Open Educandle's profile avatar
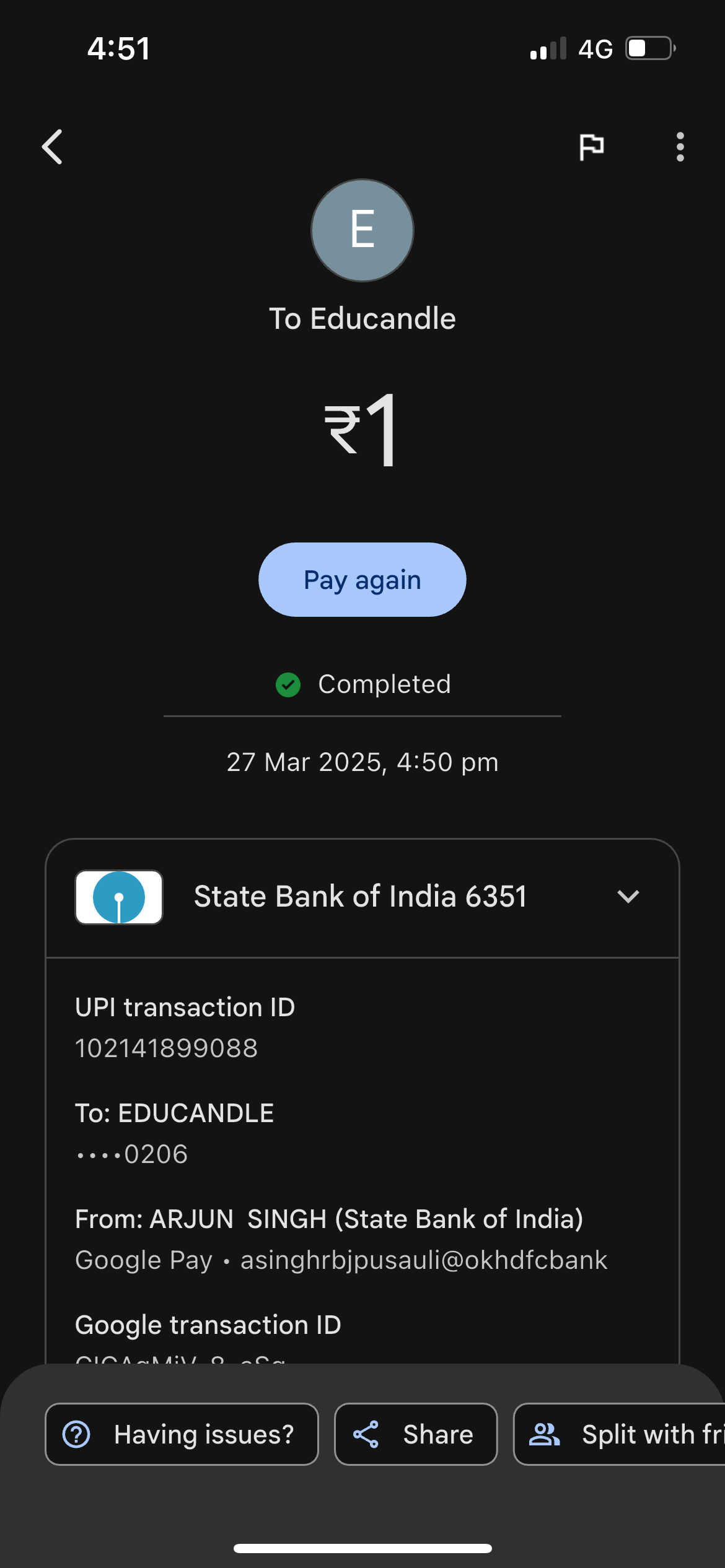The height and width of the screenshot is (1568, 725). coord(362,230)
